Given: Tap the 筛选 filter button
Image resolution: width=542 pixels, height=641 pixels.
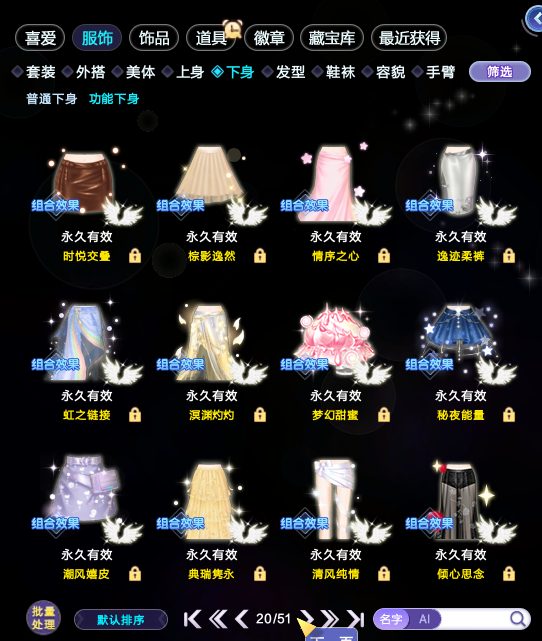Looking at the screenshot, I should tap(500, 72).
